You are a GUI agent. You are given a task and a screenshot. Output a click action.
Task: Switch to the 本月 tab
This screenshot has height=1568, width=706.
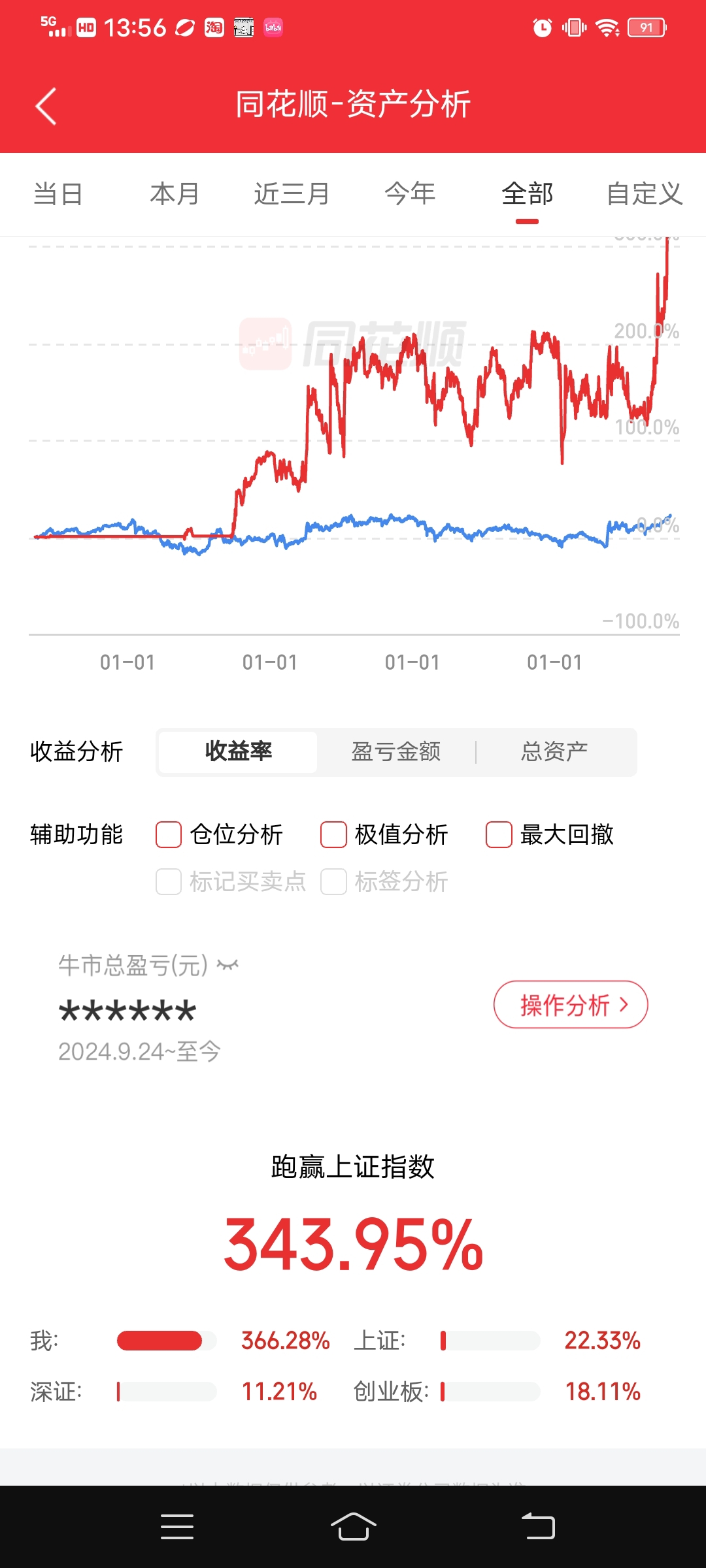pyautogui.click(x=175, y=194)
